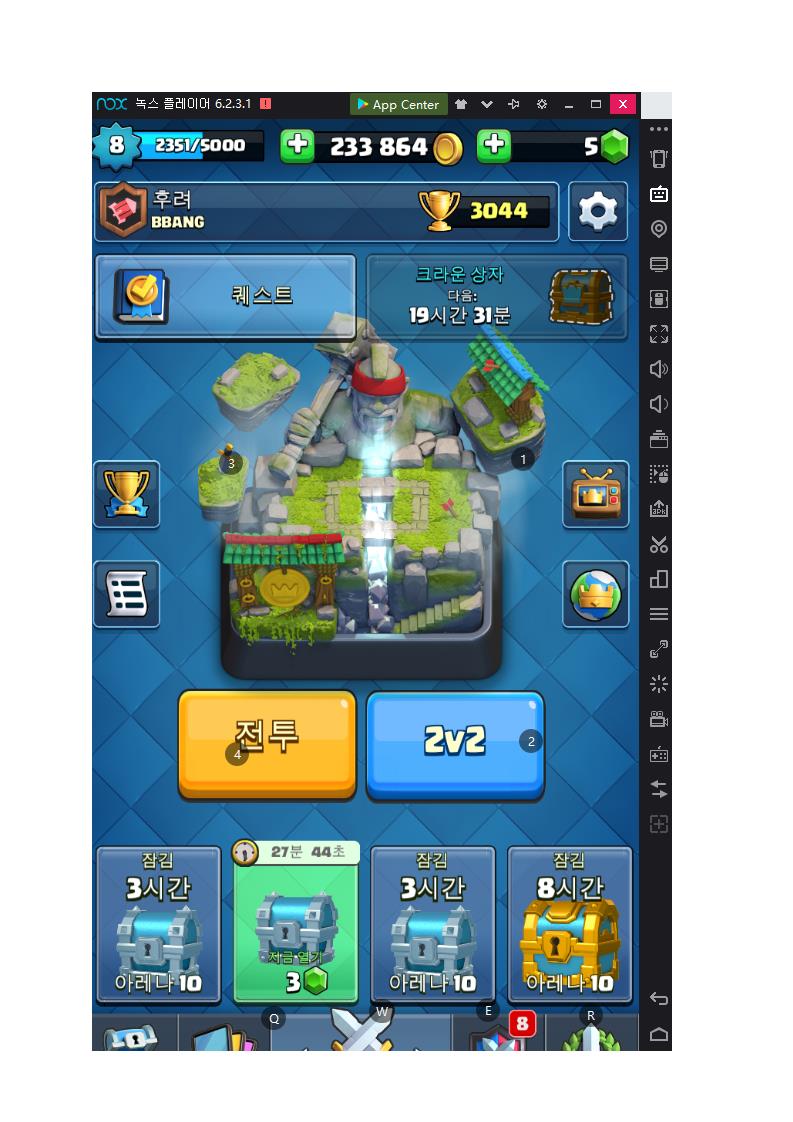Start a 2v2 match

[455, 742]
